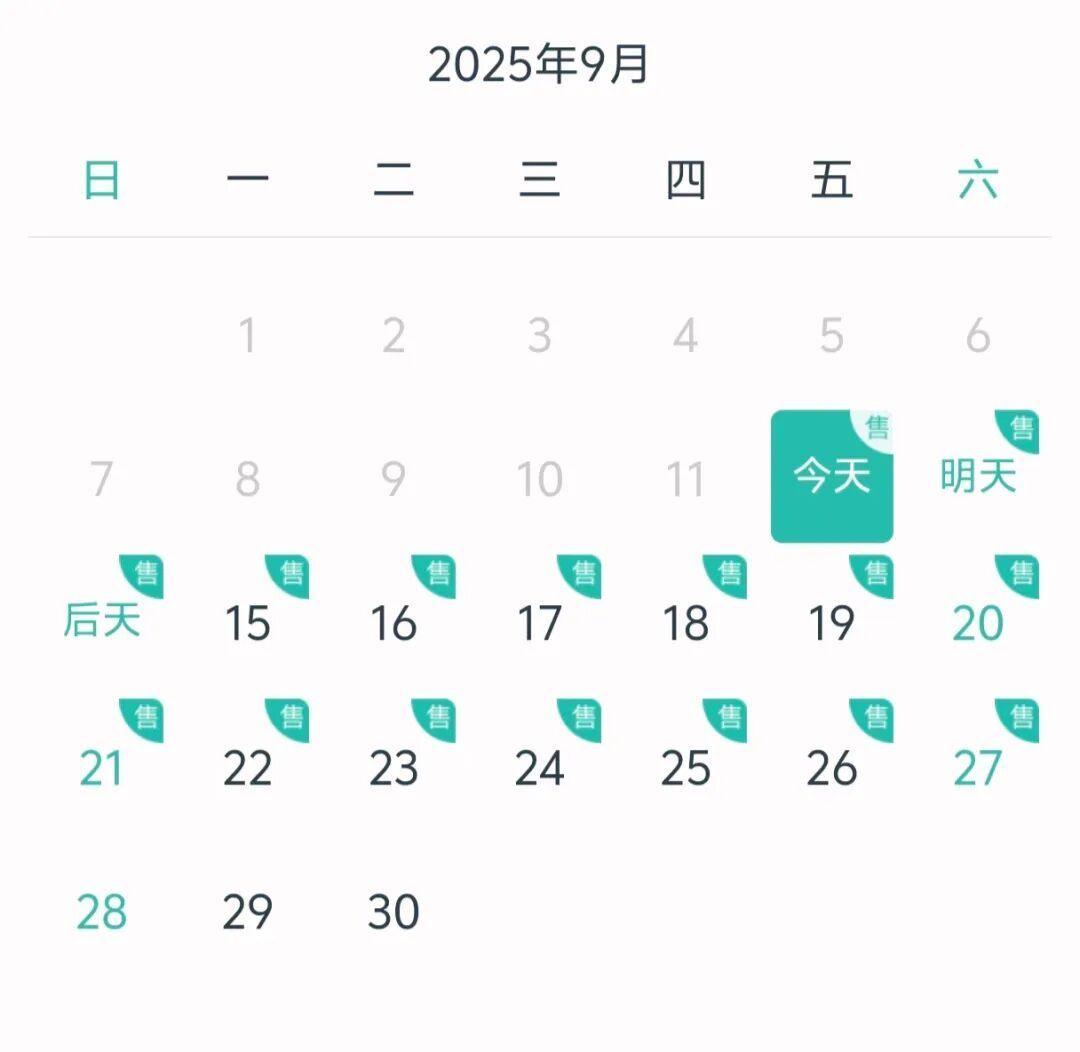This screenshot has width=1080, height=1052.
Task: Pick September 24
Action: 539,768
